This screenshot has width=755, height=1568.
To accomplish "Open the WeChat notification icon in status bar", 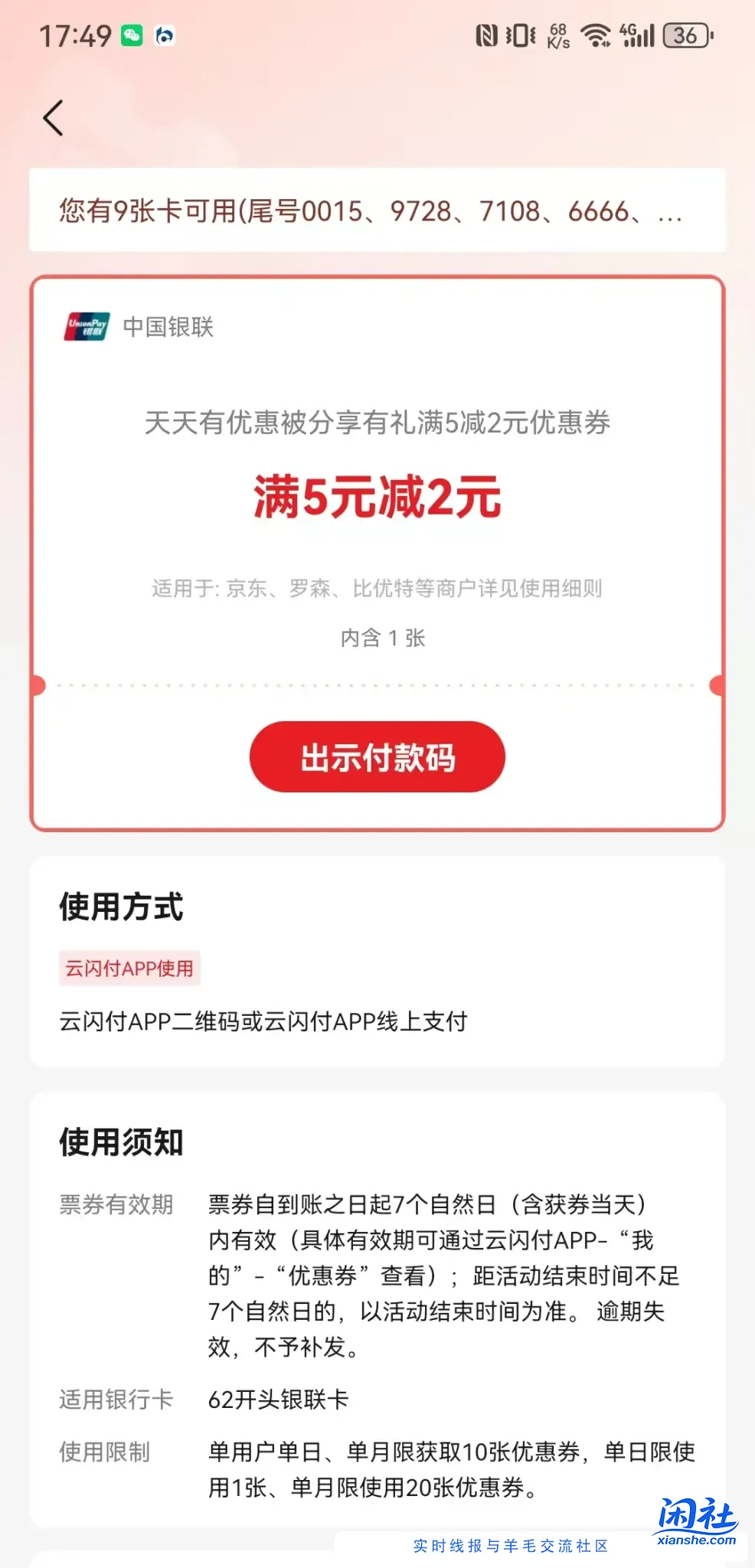I will pyautogui.click(x=132, y=35).
